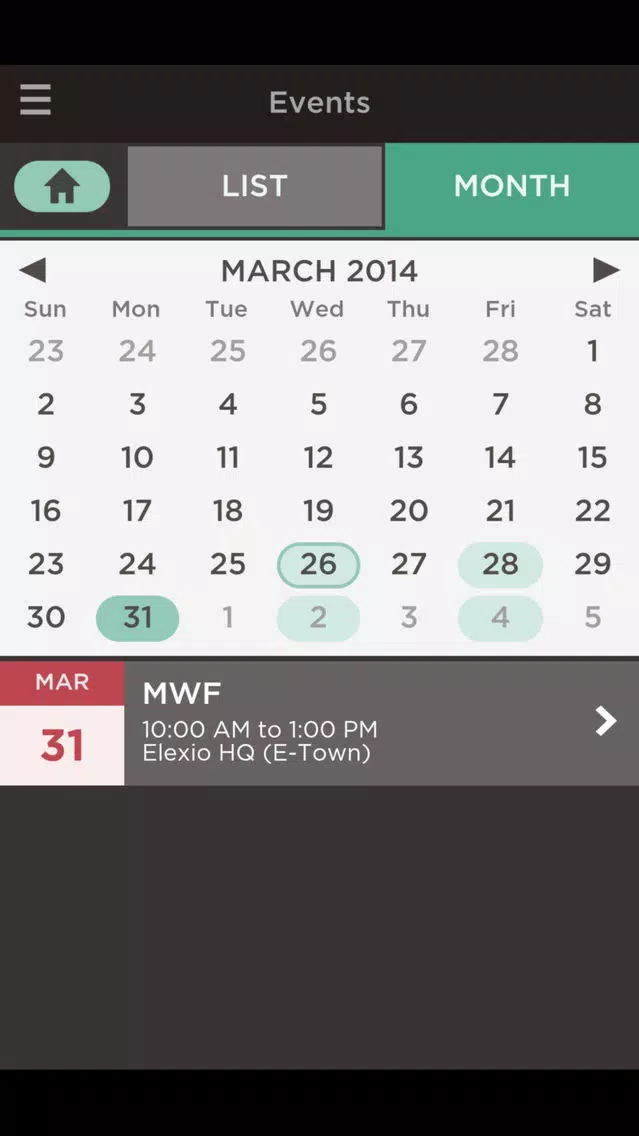Select March 26 on the calendar

pos(318,564)
